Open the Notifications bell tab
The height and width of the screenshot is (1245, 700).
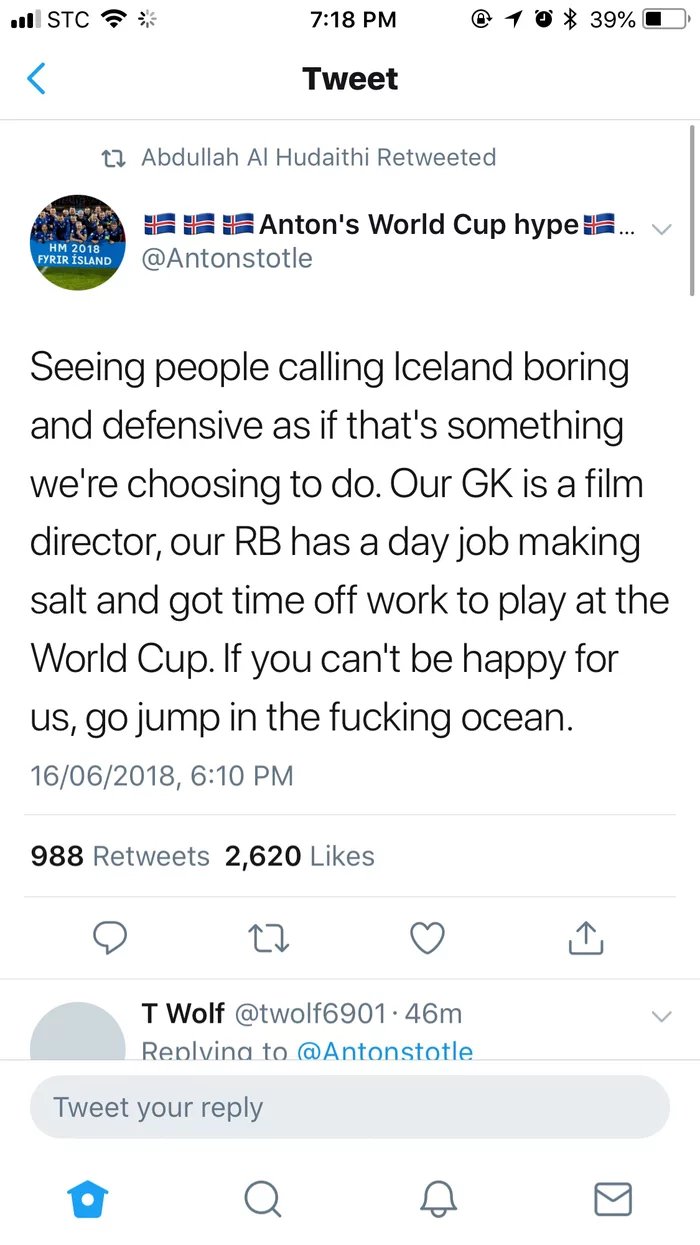(x=438, y=1197)
